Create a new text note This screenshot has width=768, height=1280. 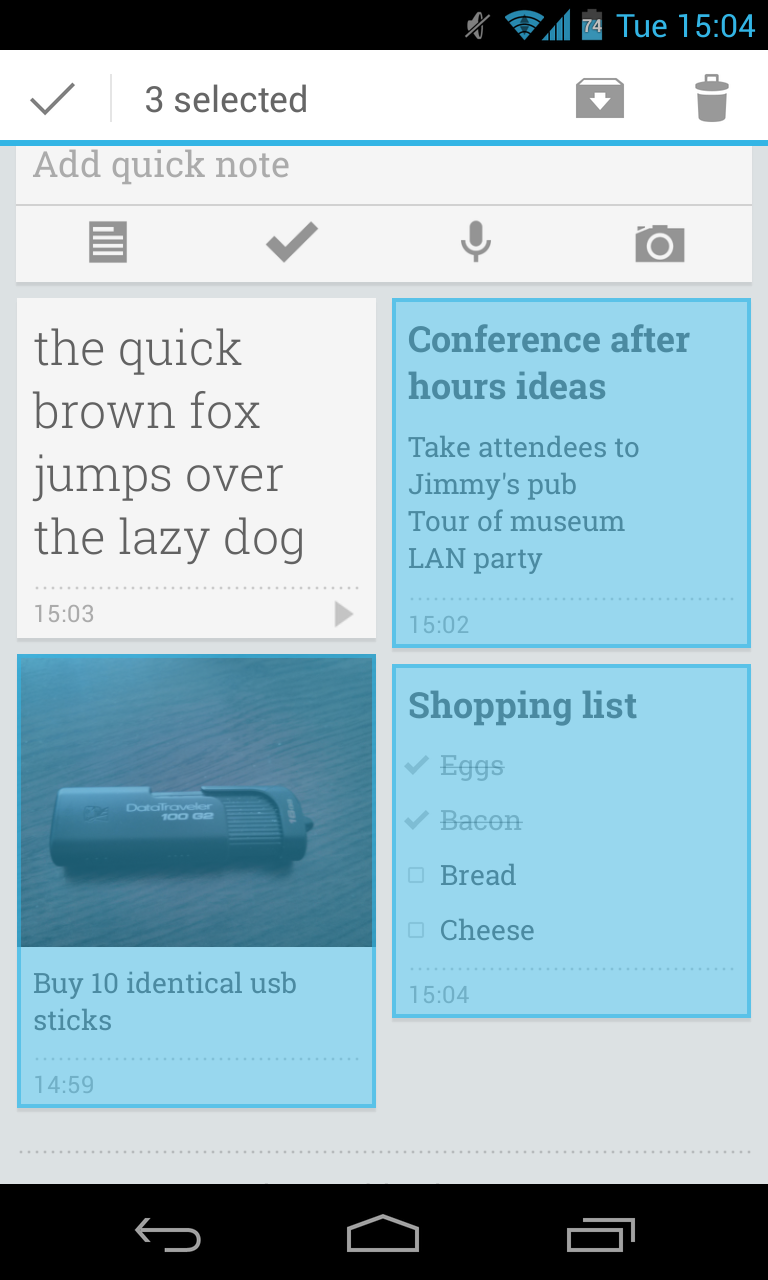[108, 243]
